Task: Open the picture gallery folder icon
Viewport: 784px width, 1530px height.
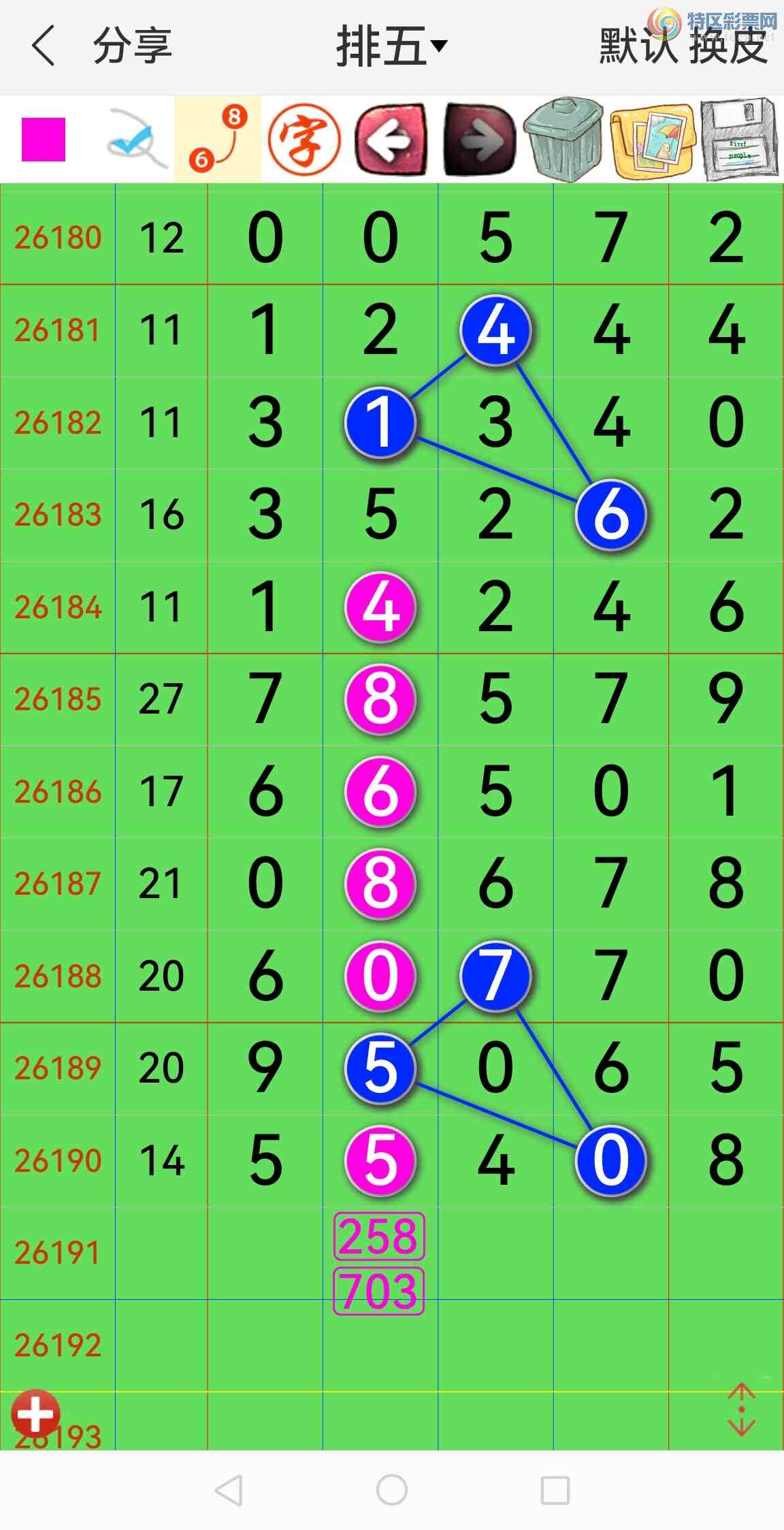Action: pos(653,140)
